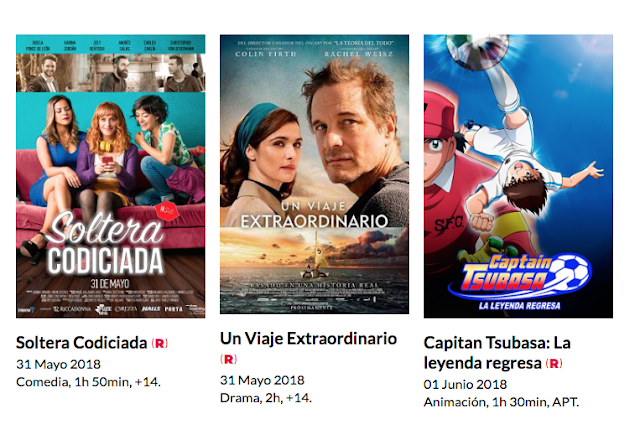The image size is (640, 430).
Task: Select the Soltera Codiciada title link
Action: pos(82,342)
